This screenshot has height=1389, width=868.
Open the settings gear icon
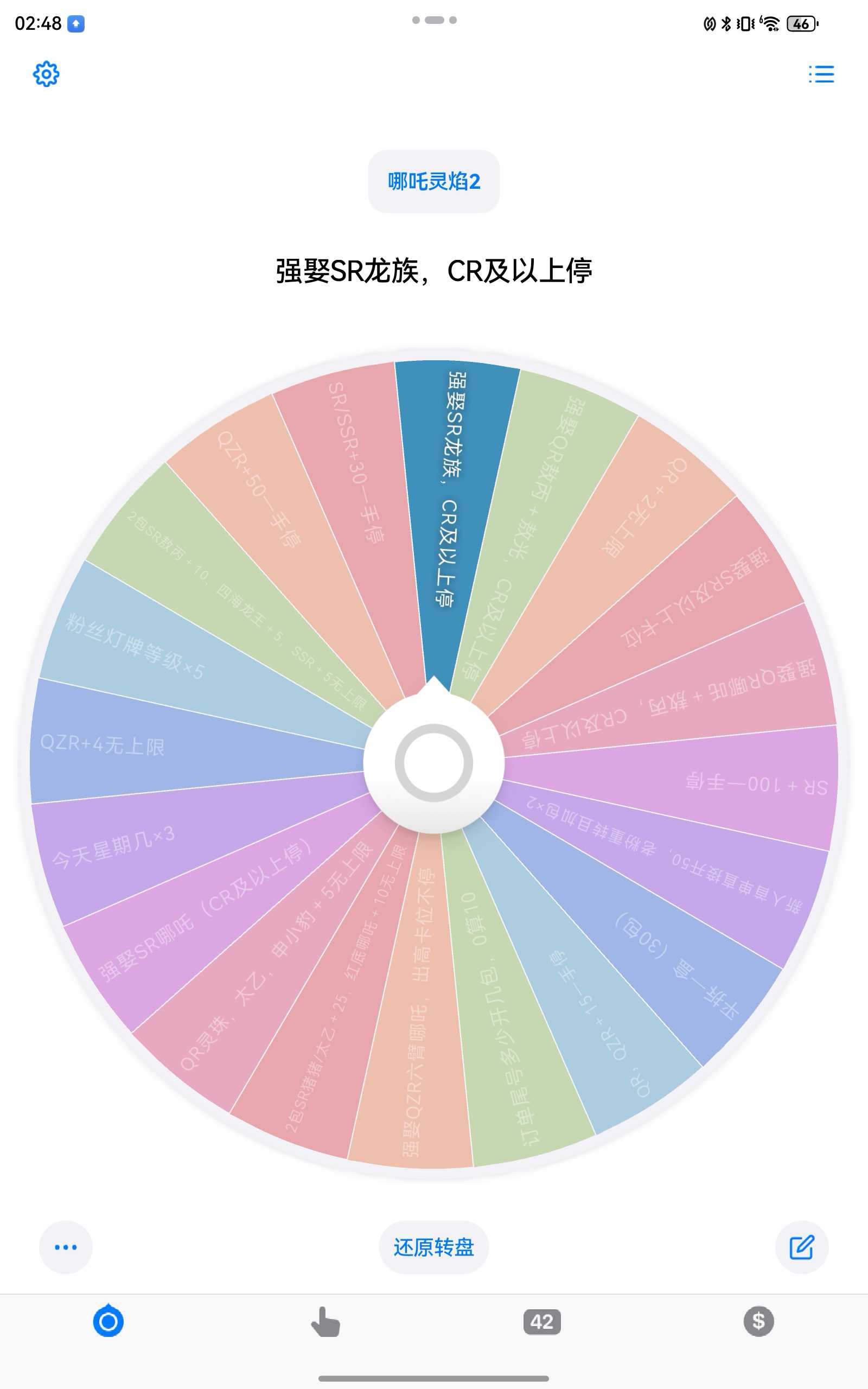(x=46, y=74)
